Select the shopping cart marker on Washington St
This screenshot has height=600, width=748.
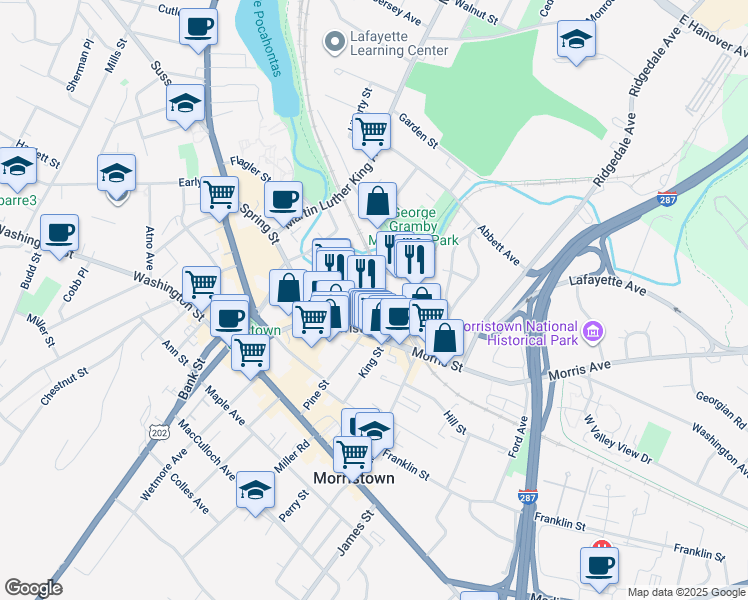click(201, 286)
